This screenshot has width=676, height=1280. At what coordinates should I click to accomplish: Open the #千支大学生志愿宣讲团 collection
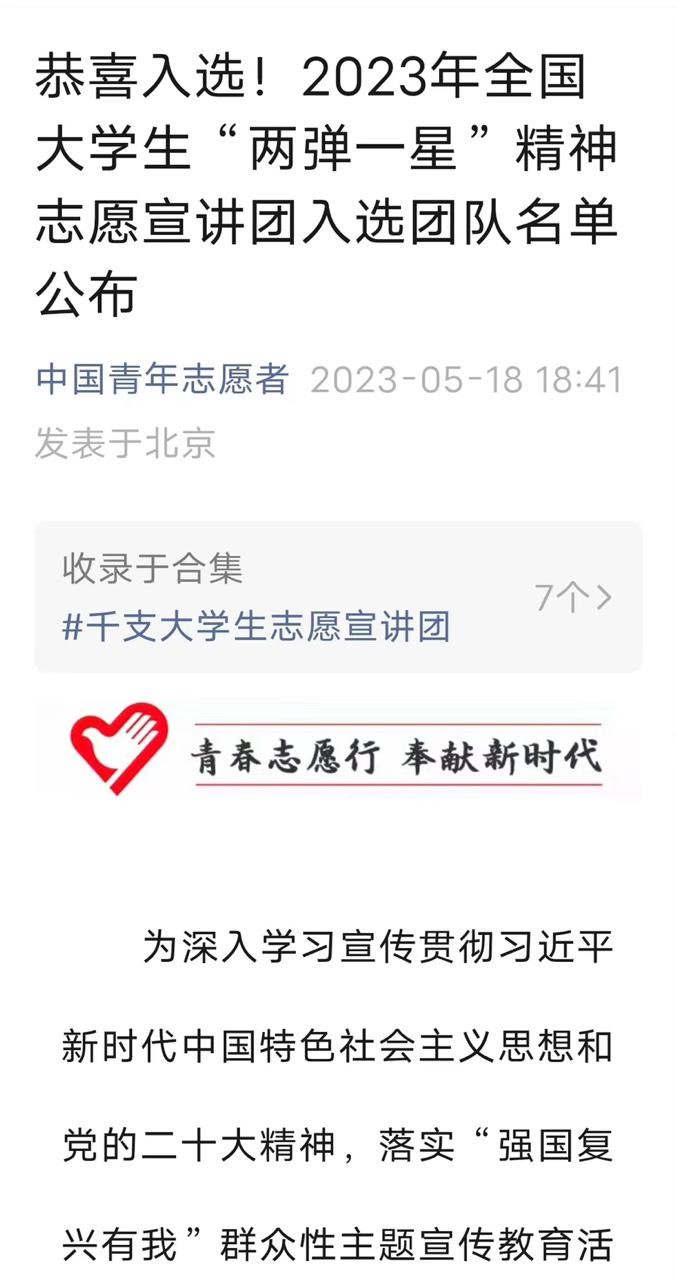pos(256,627)
